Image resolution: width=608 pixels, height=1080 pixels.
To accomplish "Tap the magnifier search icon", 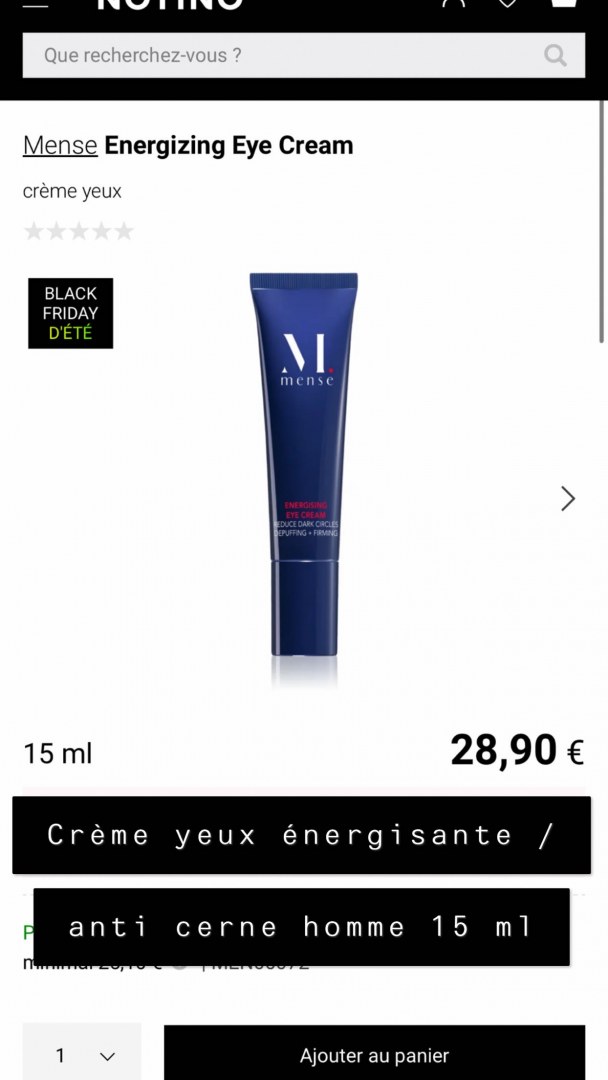I will 555,55.
